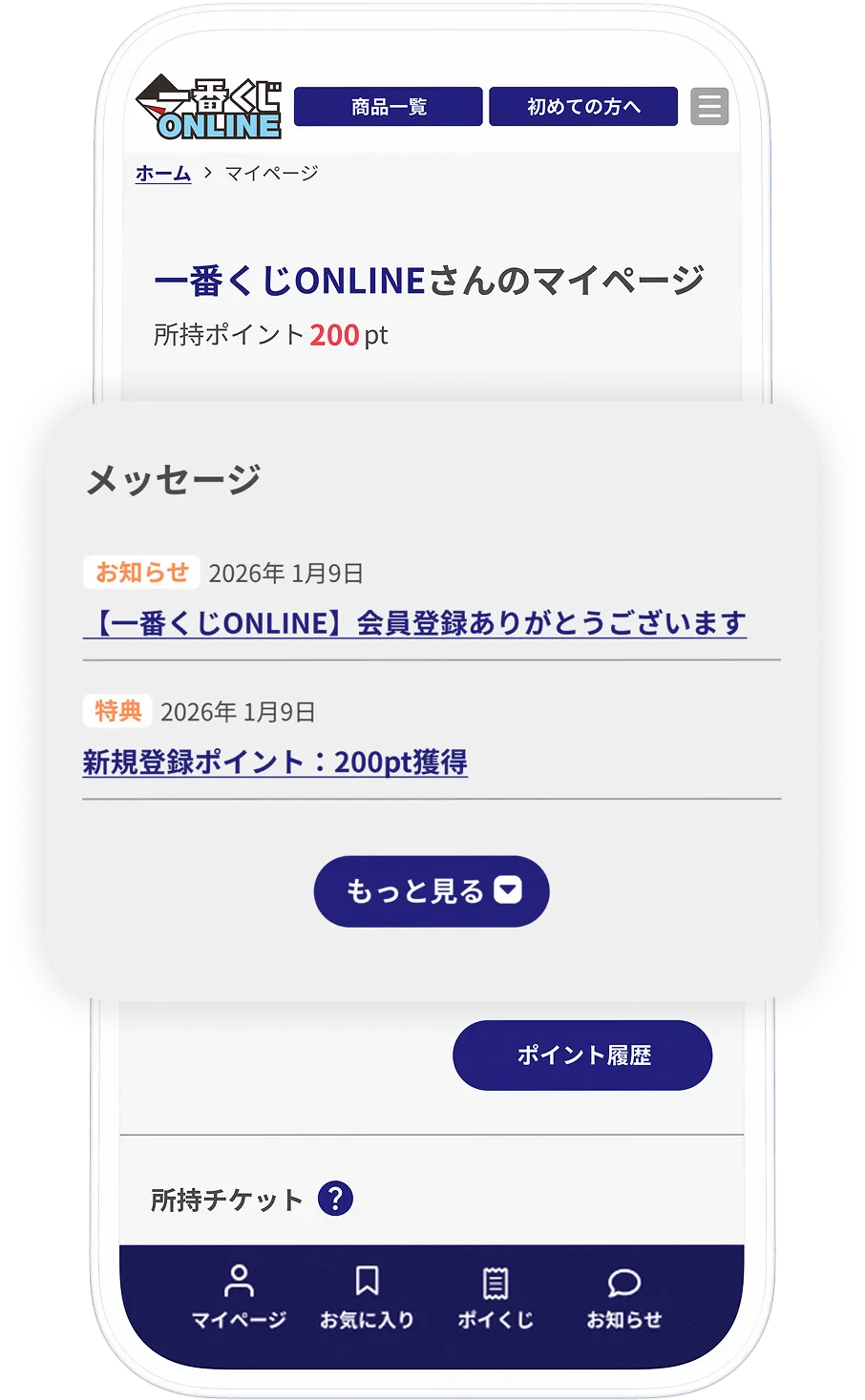Click the down arrow inside もっと見る
Image resolution: width=865 pixels, height=1400 pixels.
click(509, 890)
